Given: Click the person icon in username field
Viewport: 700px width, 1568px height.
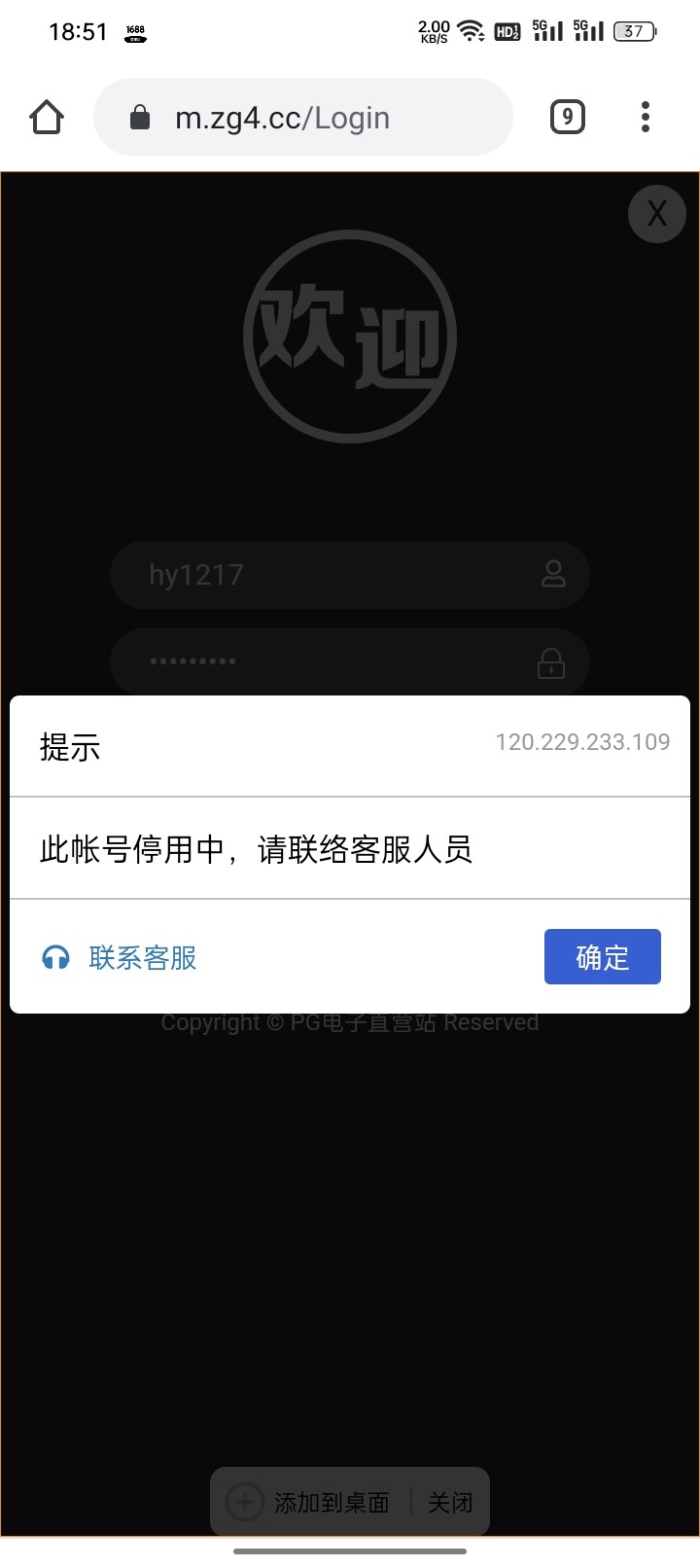Looking at the screenshot, I should tap(552, 574).
